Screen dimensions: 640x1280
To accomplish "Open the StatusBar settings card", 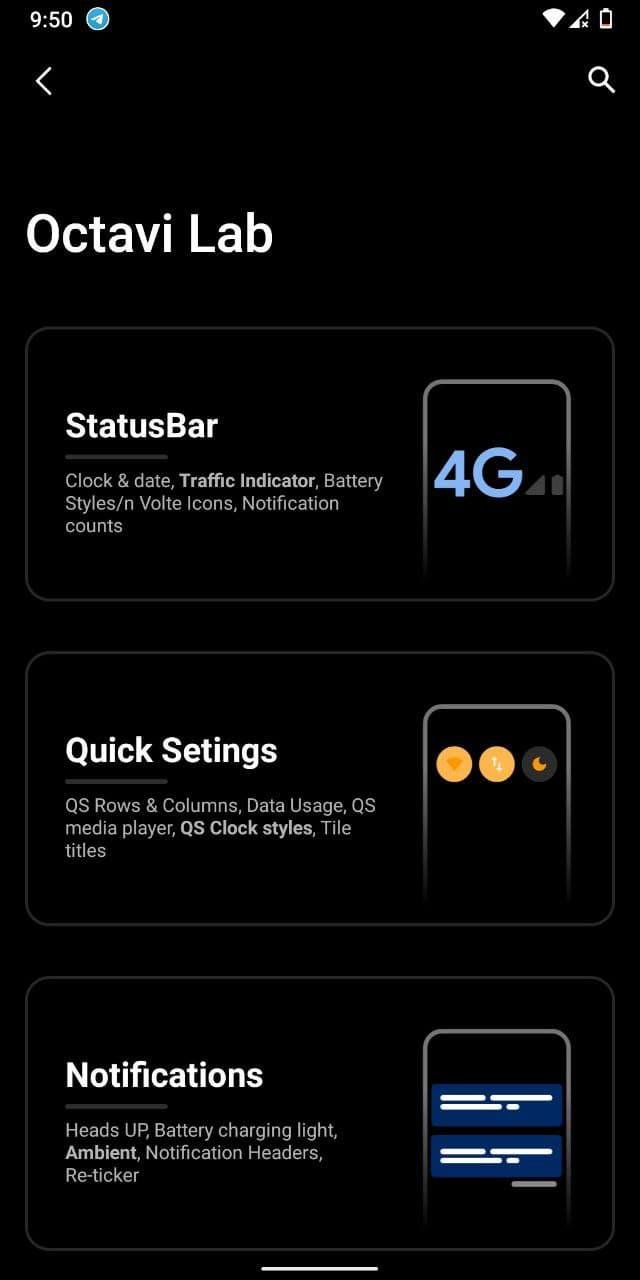I will [x=319, y=464].
